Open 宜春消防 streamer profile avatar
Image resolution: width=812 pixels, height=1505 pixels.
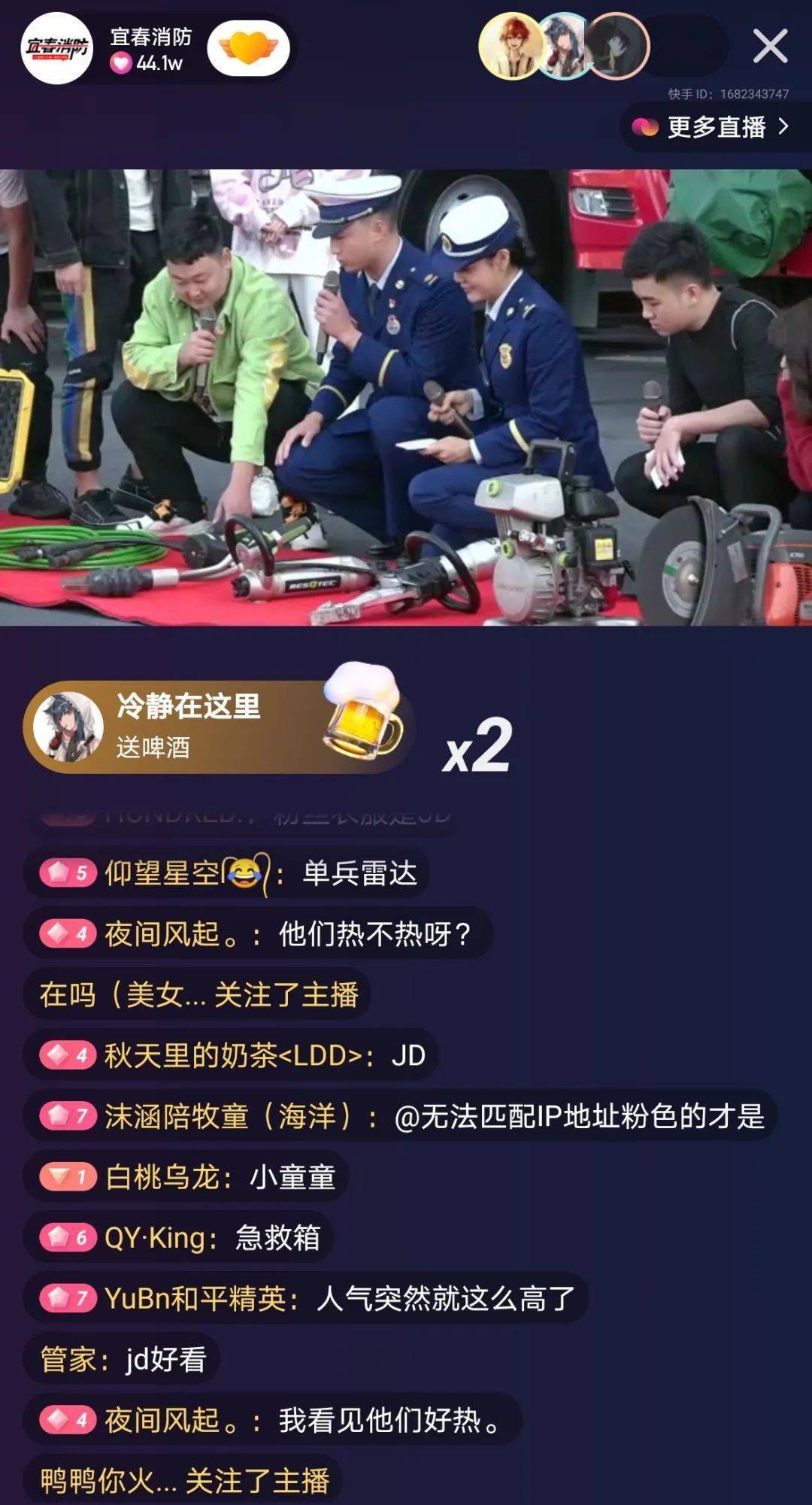click(57, 48)
